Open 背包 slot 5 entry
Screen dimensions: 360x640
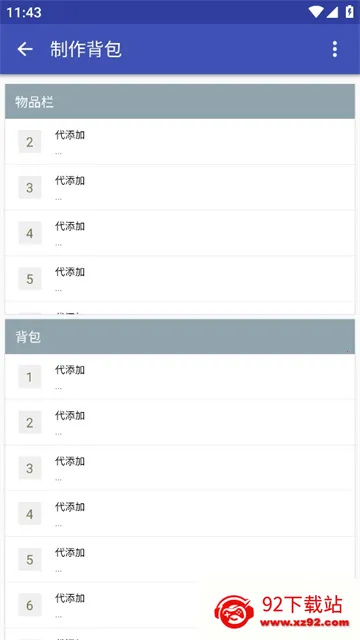pyautogui.click(x=180, y=560)
